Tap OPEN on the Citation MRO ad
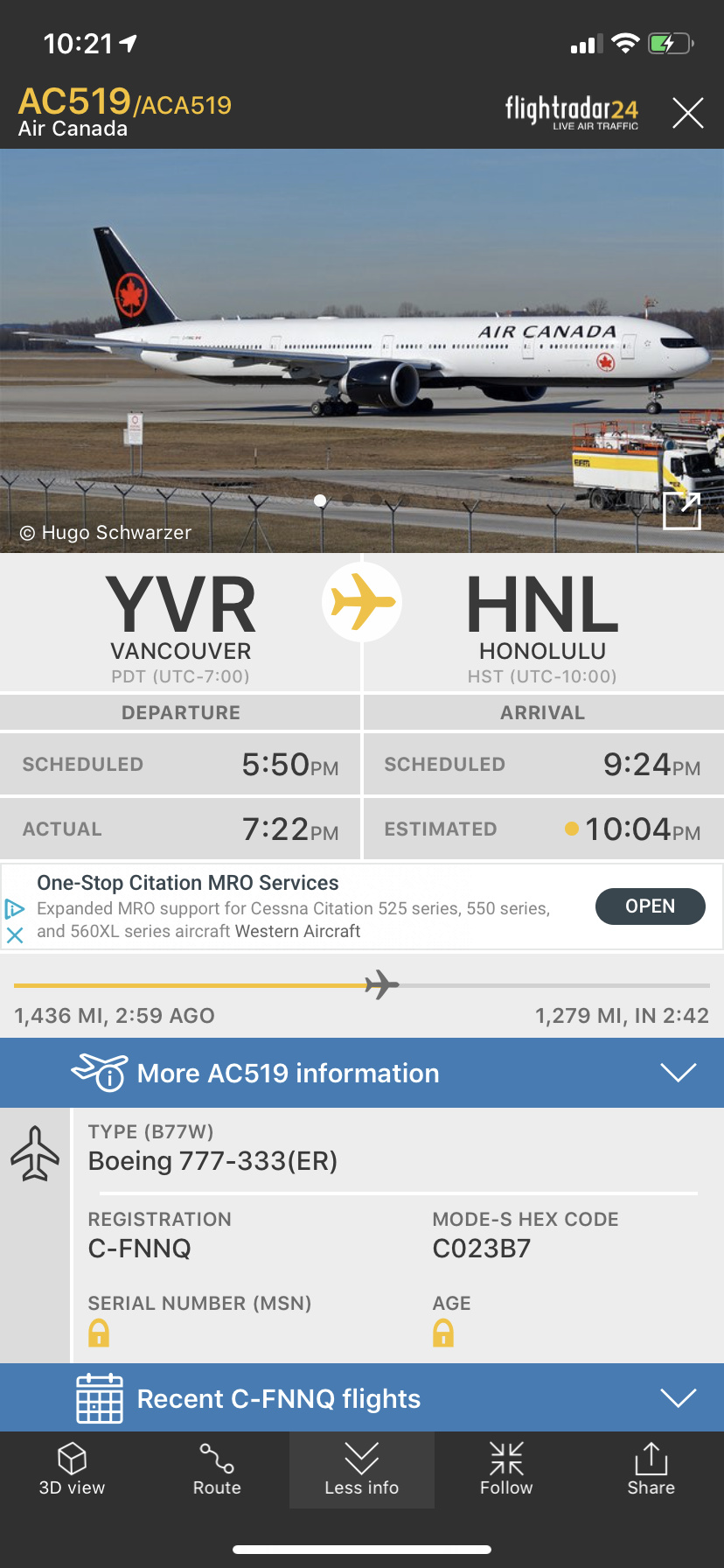724x1568 pixels. 650,906
